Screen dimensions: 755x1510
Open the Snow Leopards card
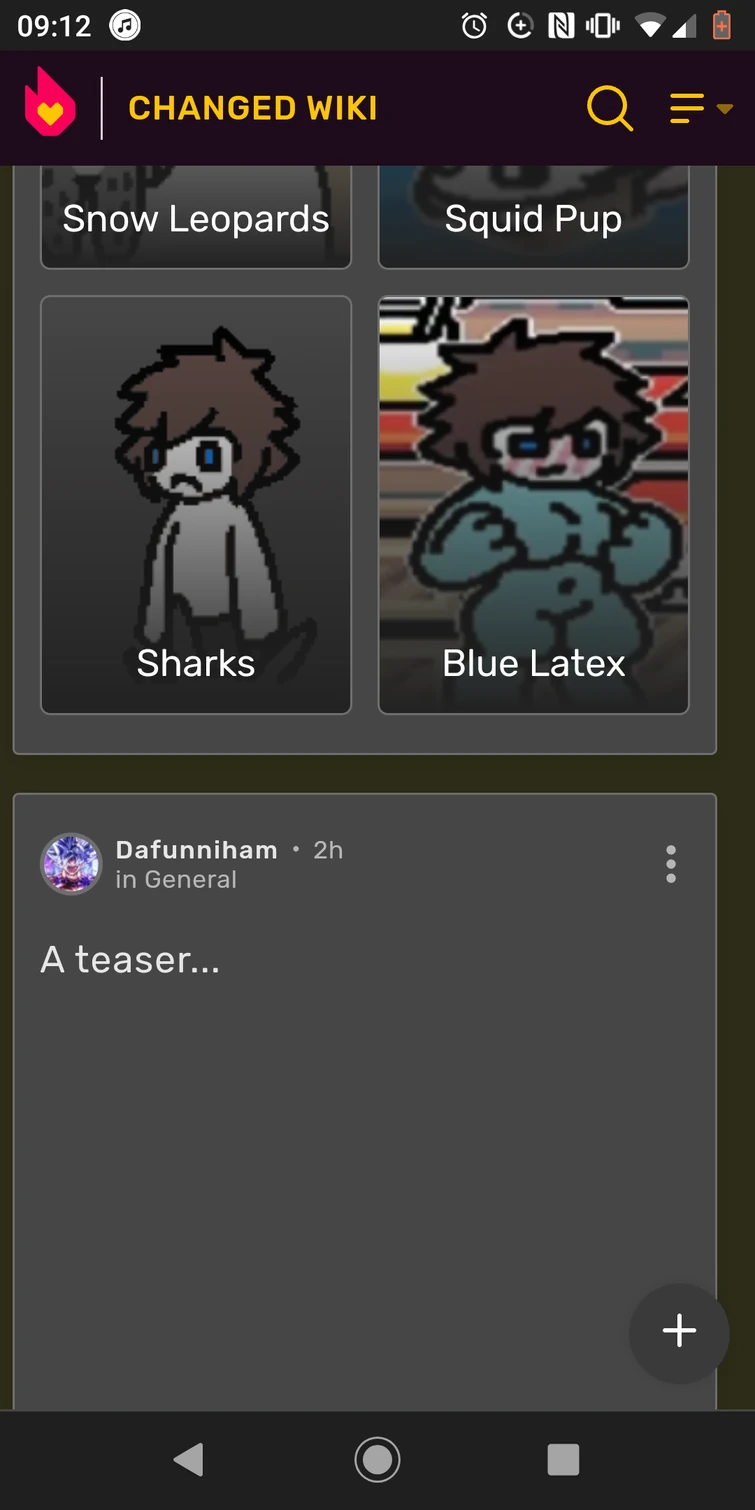pos(196,217)
